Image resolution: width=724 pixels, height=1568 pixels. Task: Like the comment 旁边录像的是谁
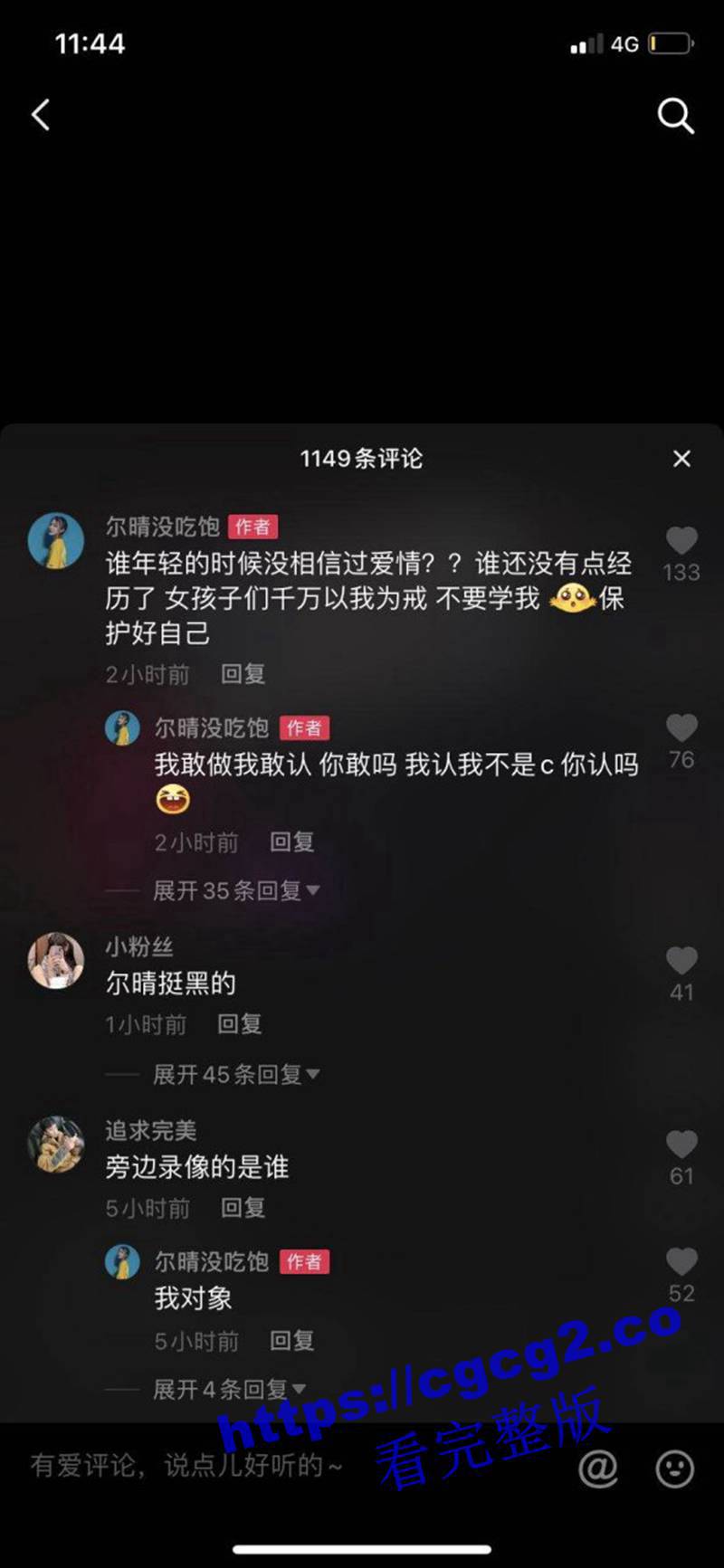coord(681,1145)
